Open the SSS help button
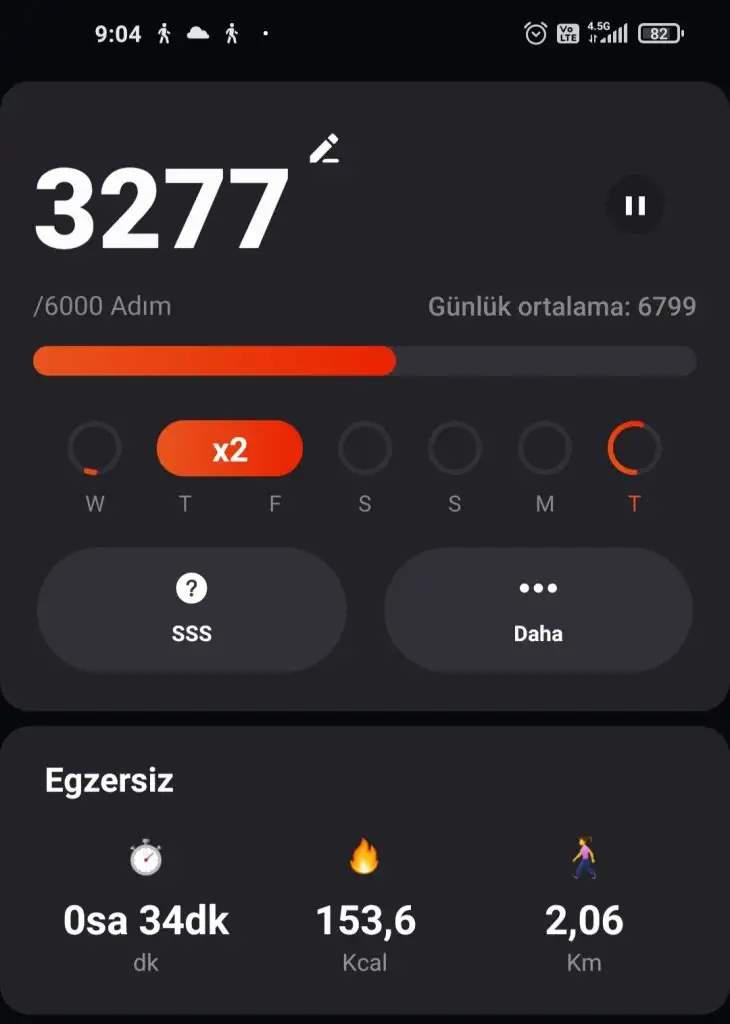The height and width of the screenshot is (1024, 730). click(191, 609)
